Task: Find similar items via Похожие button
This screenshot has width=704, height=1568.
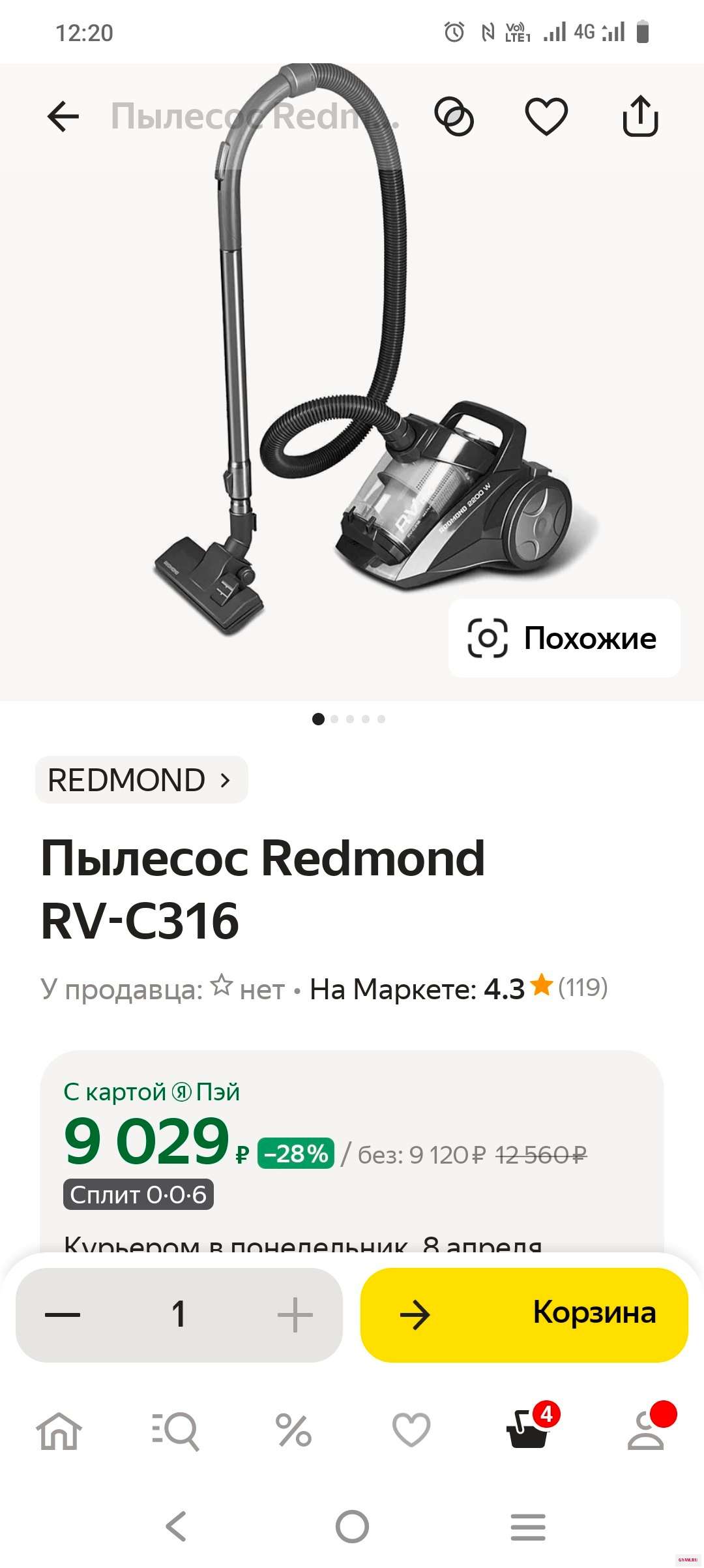Action: 564,638
